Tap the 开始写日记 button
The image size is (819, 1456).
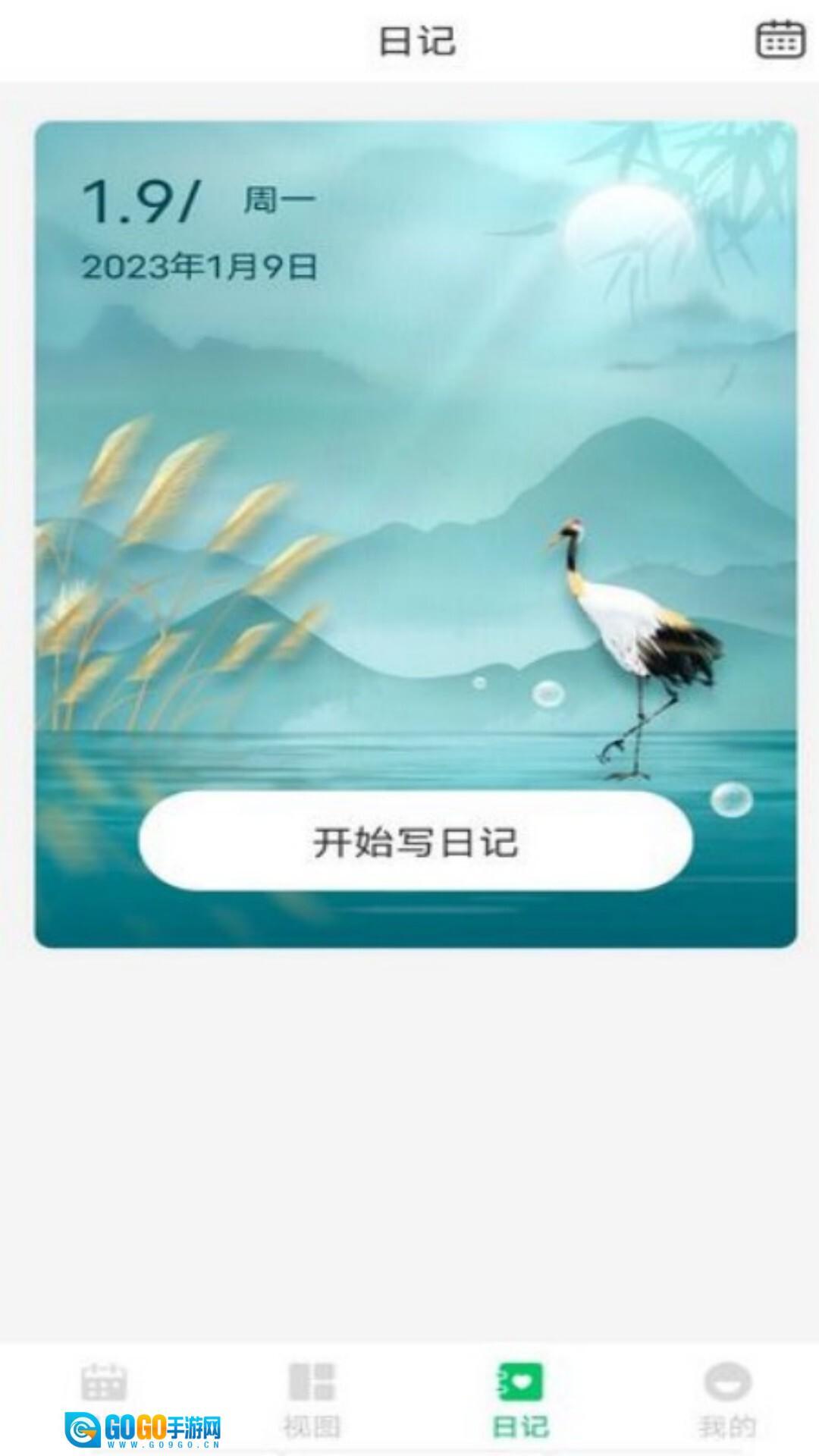point(416,841)
